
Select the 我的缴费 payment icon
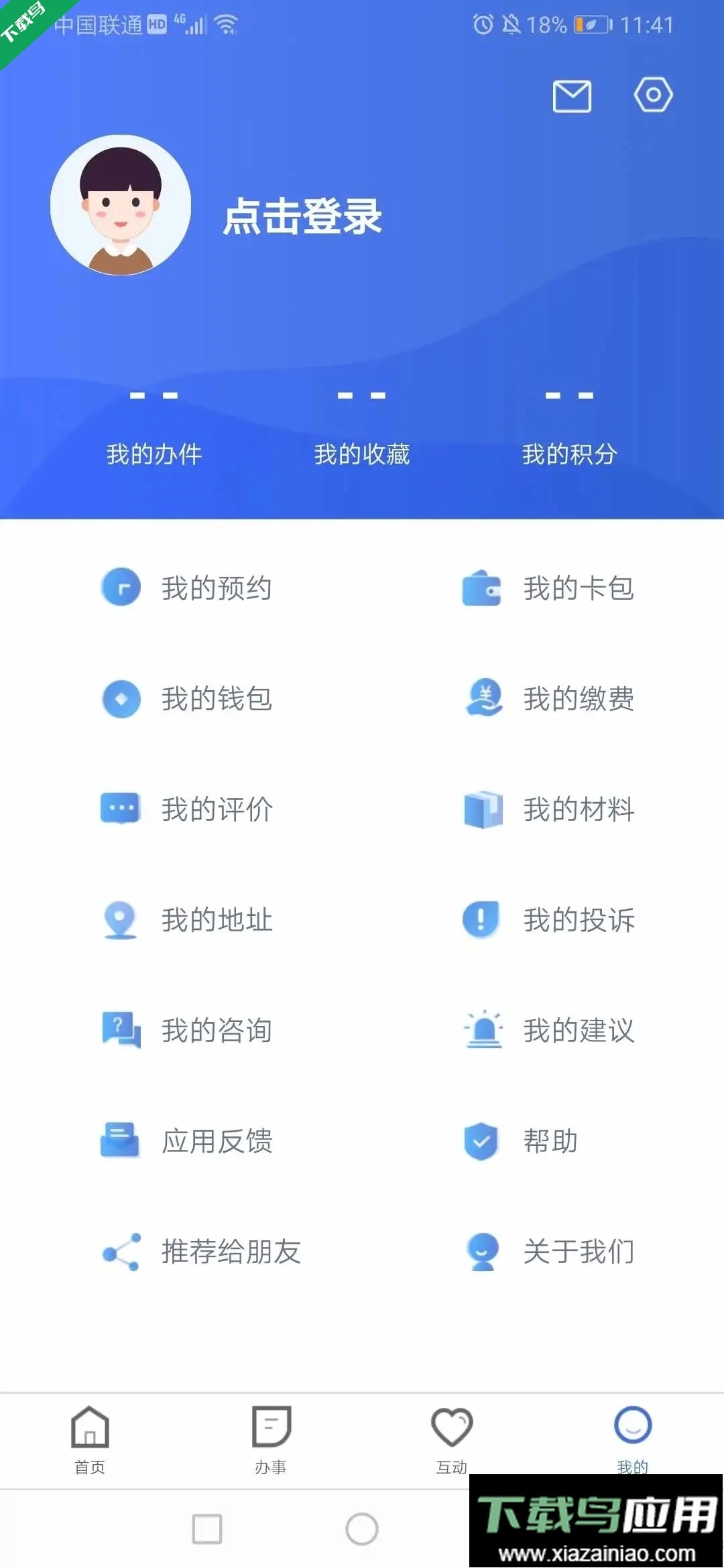tap(484, 700)
